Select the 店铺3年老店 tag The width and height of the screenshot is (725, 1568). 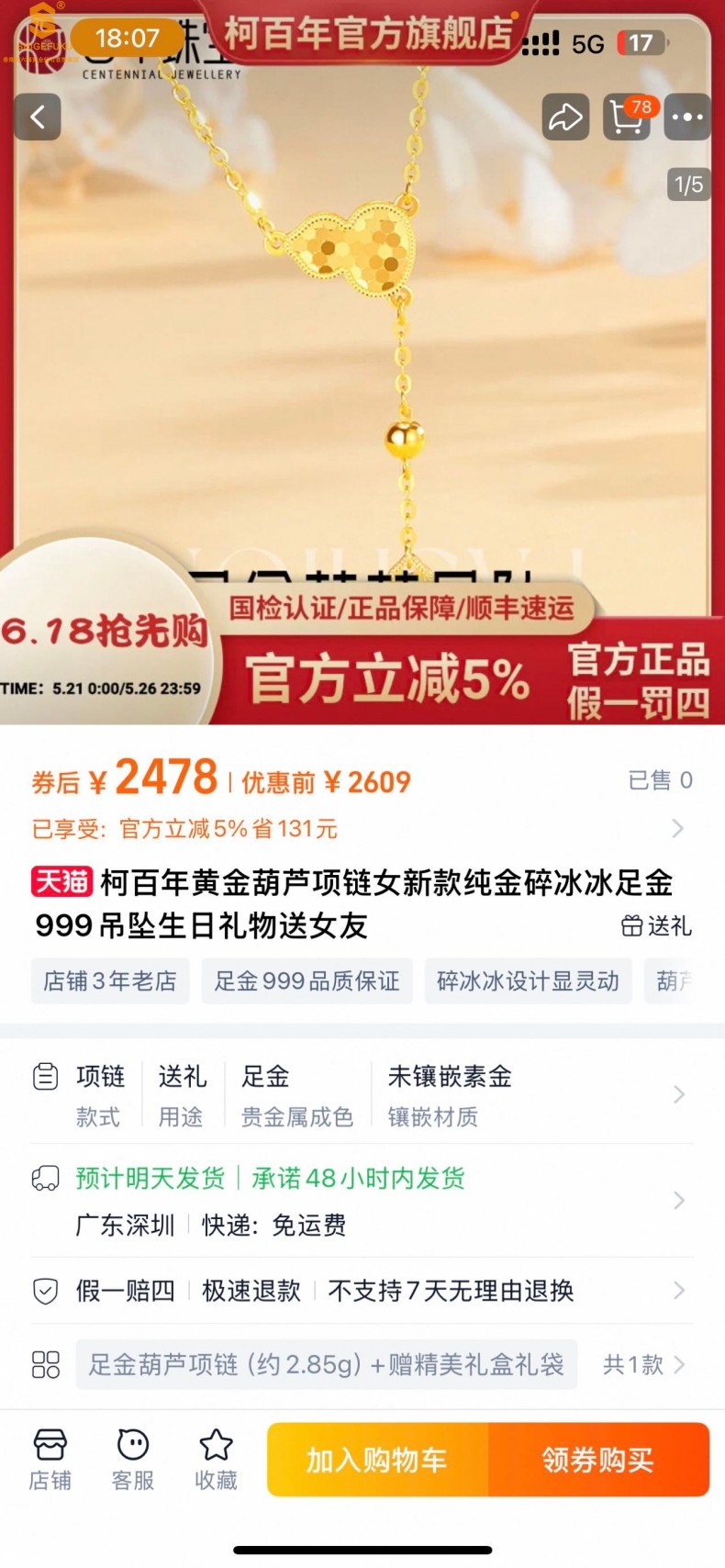point(110,980)
